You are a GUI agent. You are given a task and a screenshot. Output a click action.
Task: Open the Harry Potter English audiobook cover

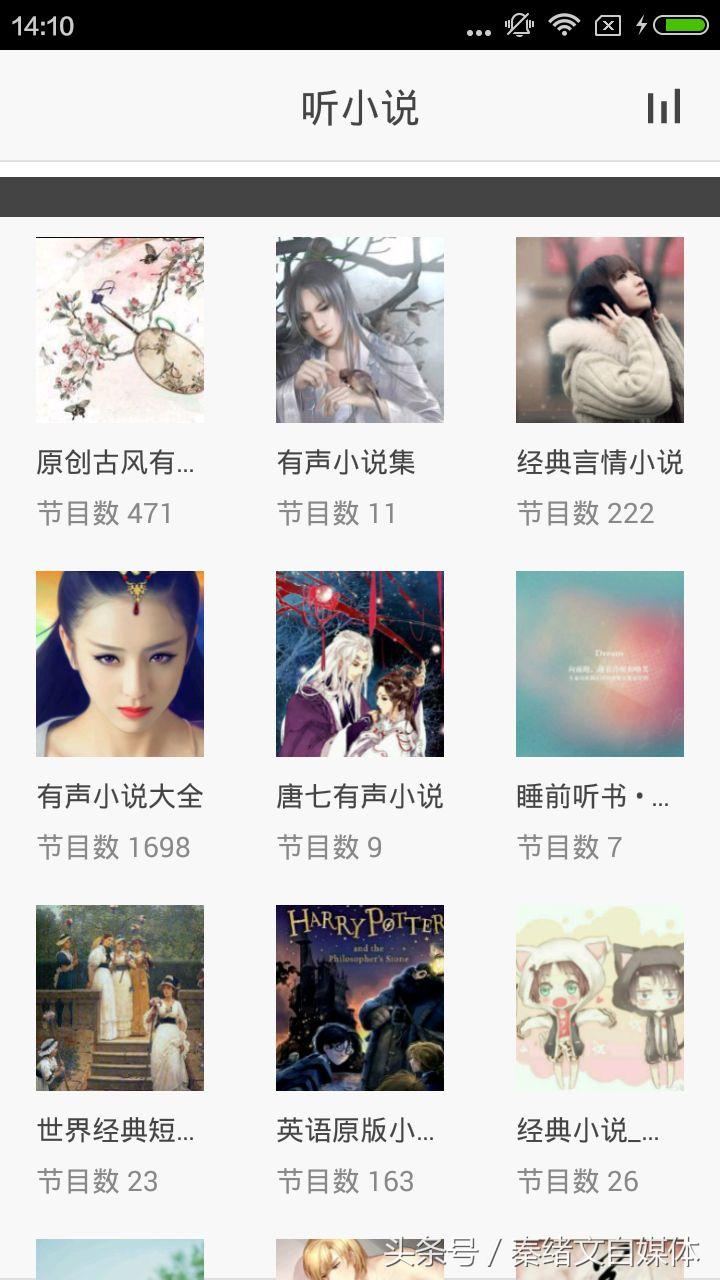[360, 997]
